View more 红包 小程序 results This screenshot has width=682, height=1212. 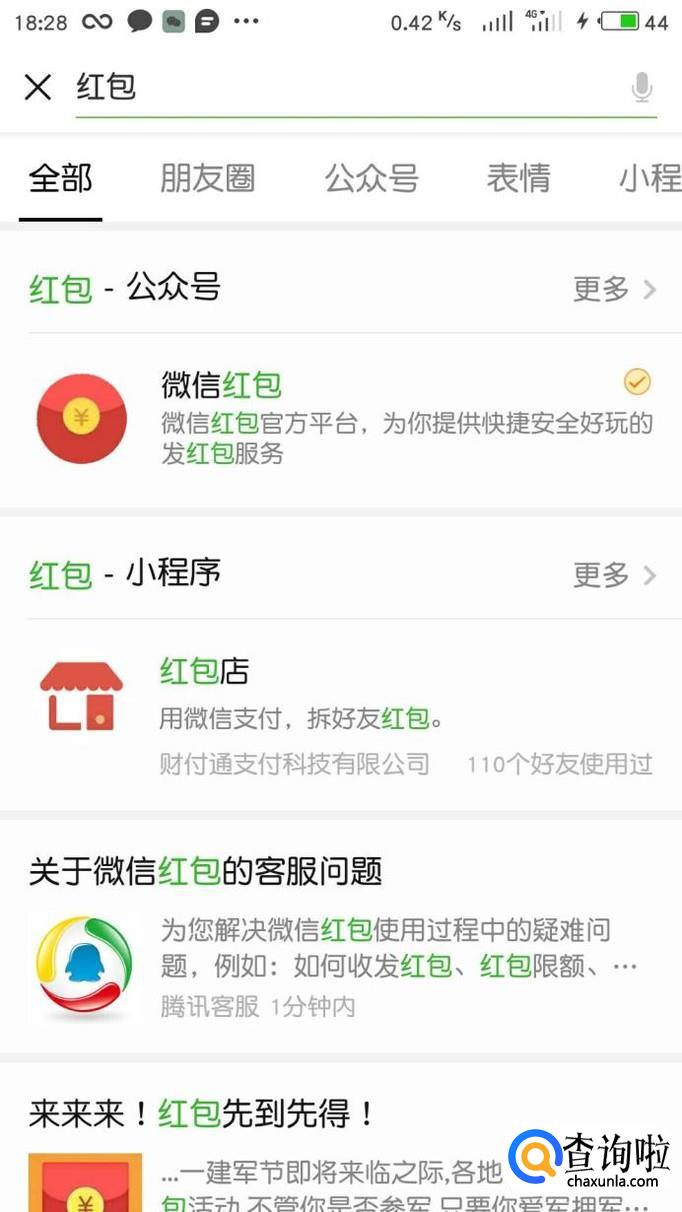tap(614, 575)
